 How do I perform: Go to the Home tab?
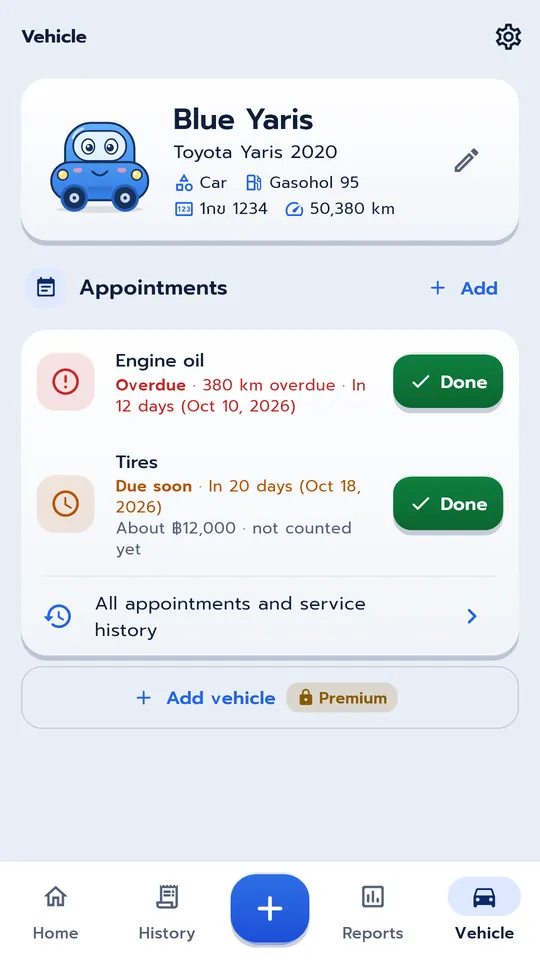(55, 912)
